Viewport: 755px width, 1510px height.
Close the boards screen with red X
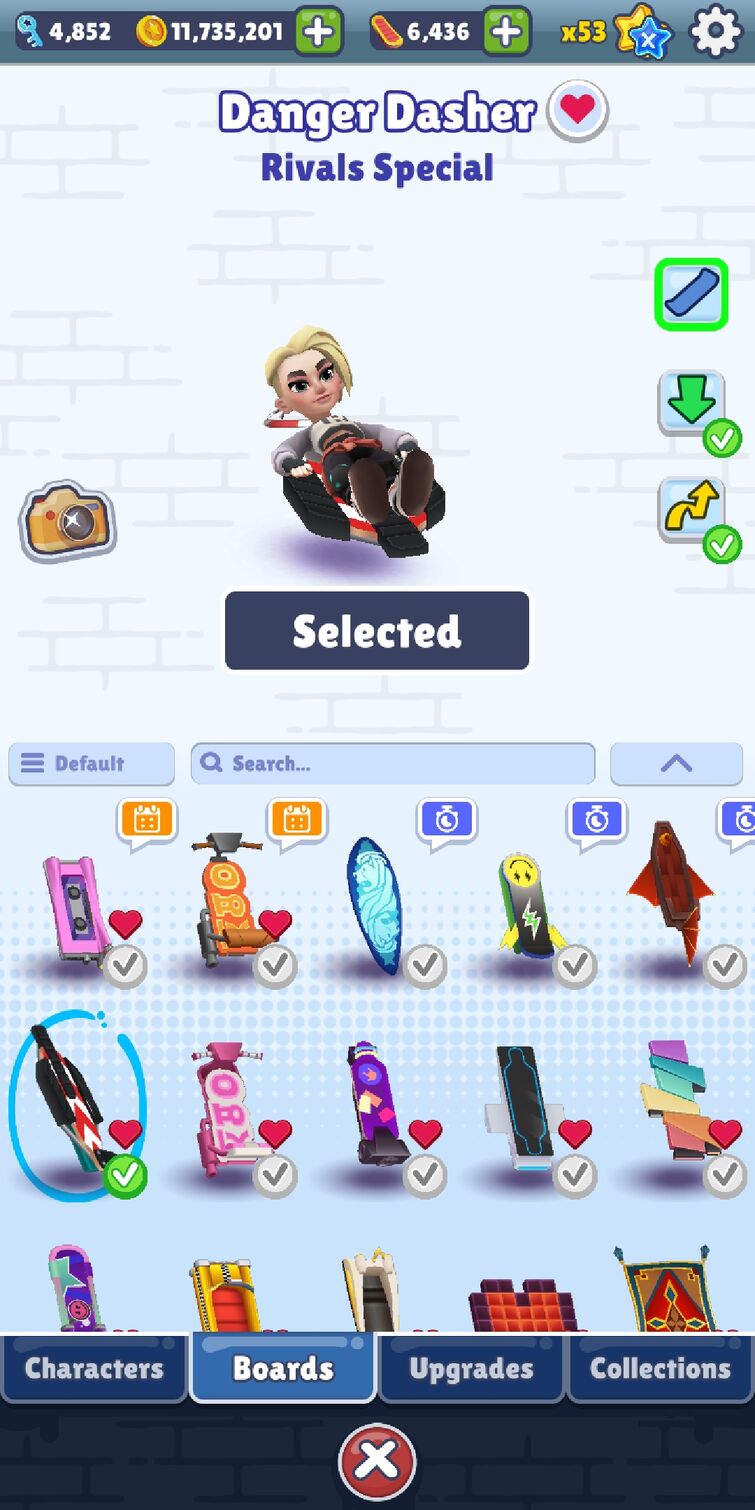(377, 1461)
